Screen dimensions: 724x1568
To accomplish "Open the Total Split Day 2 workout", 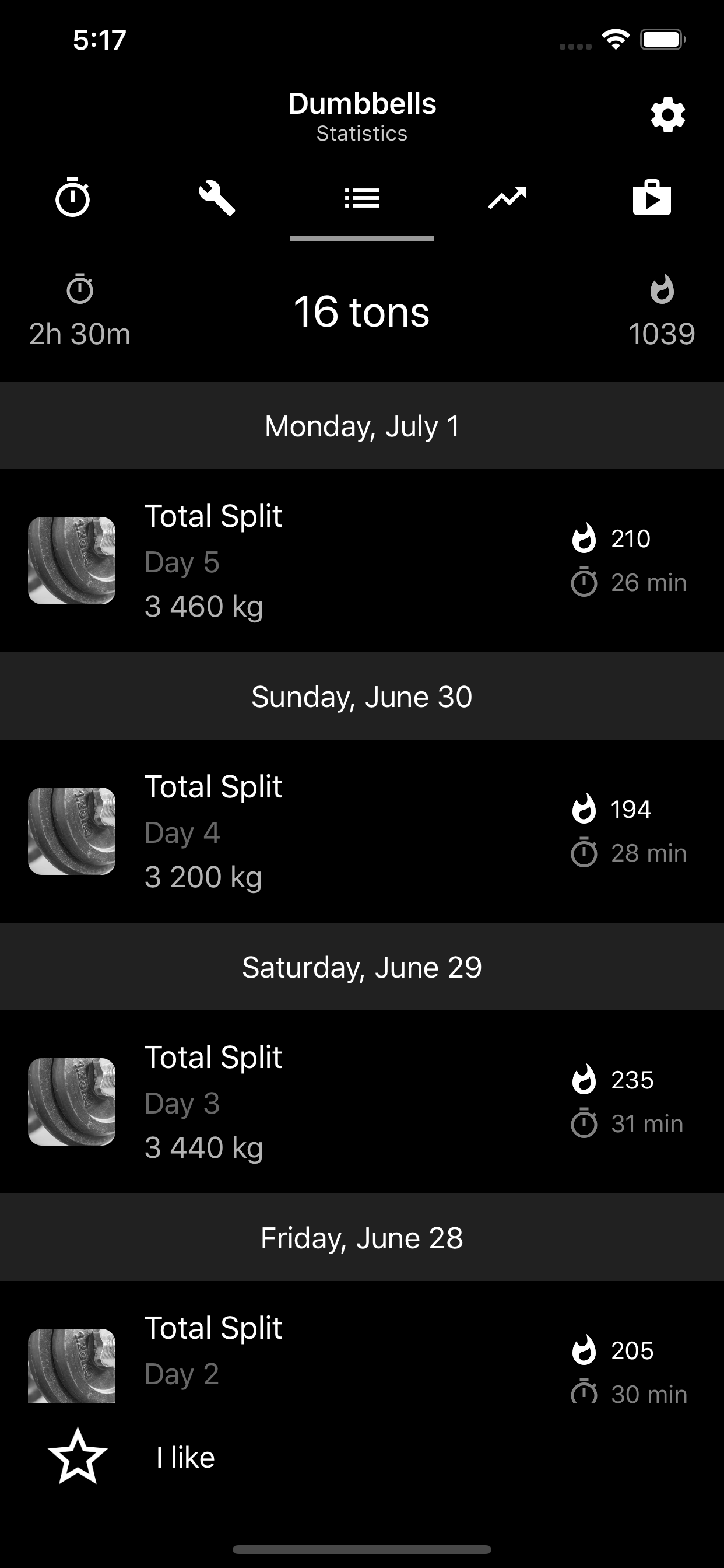I will click(x=362, y=1343).
